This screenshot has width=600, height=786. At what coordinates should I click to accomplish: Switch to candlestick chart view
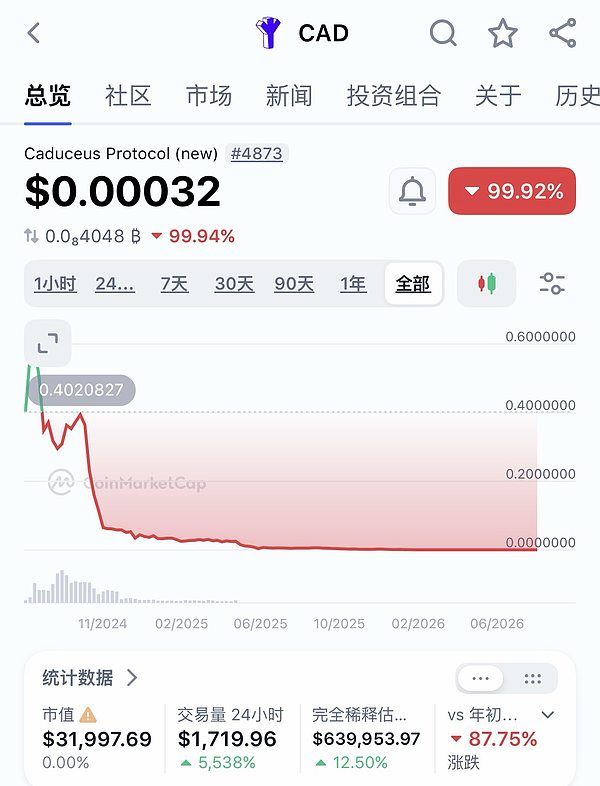click(x=486, y=284)
